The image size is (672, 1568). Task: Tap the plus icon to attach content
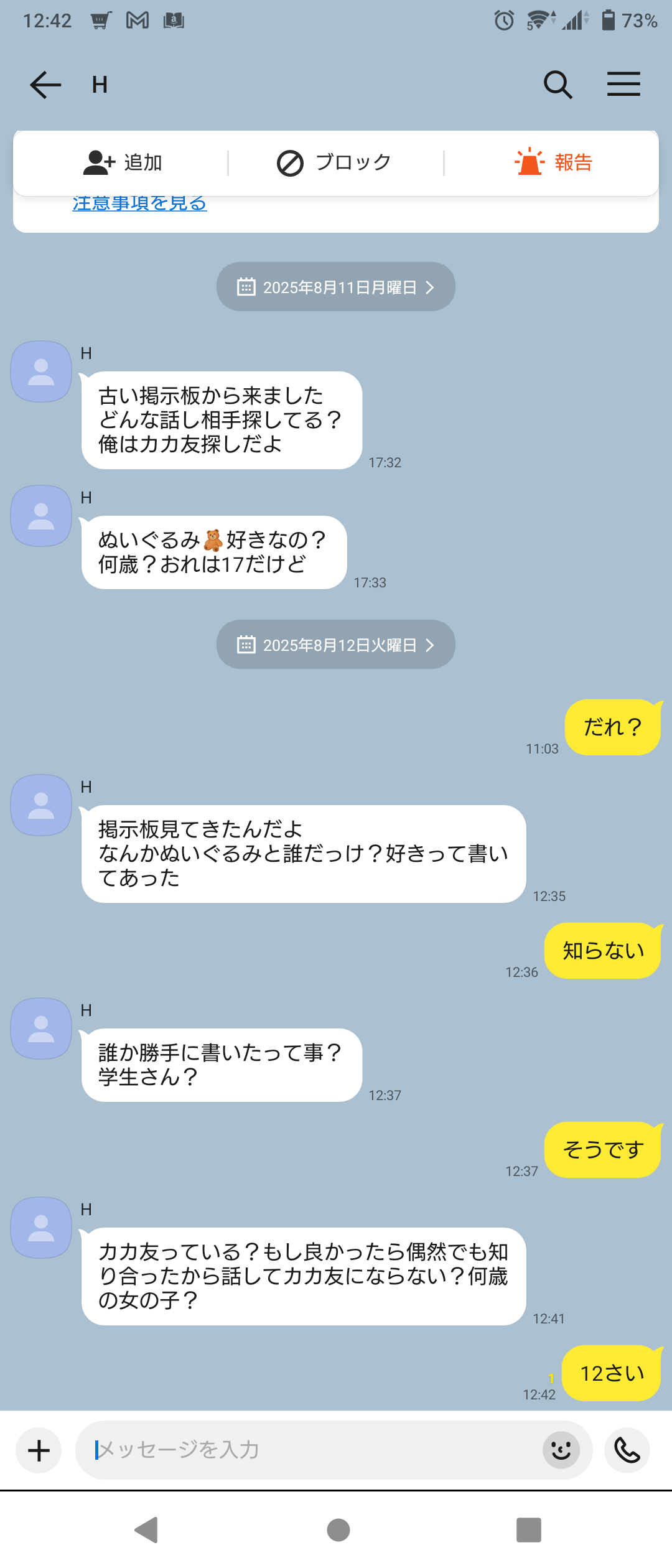39,1450
